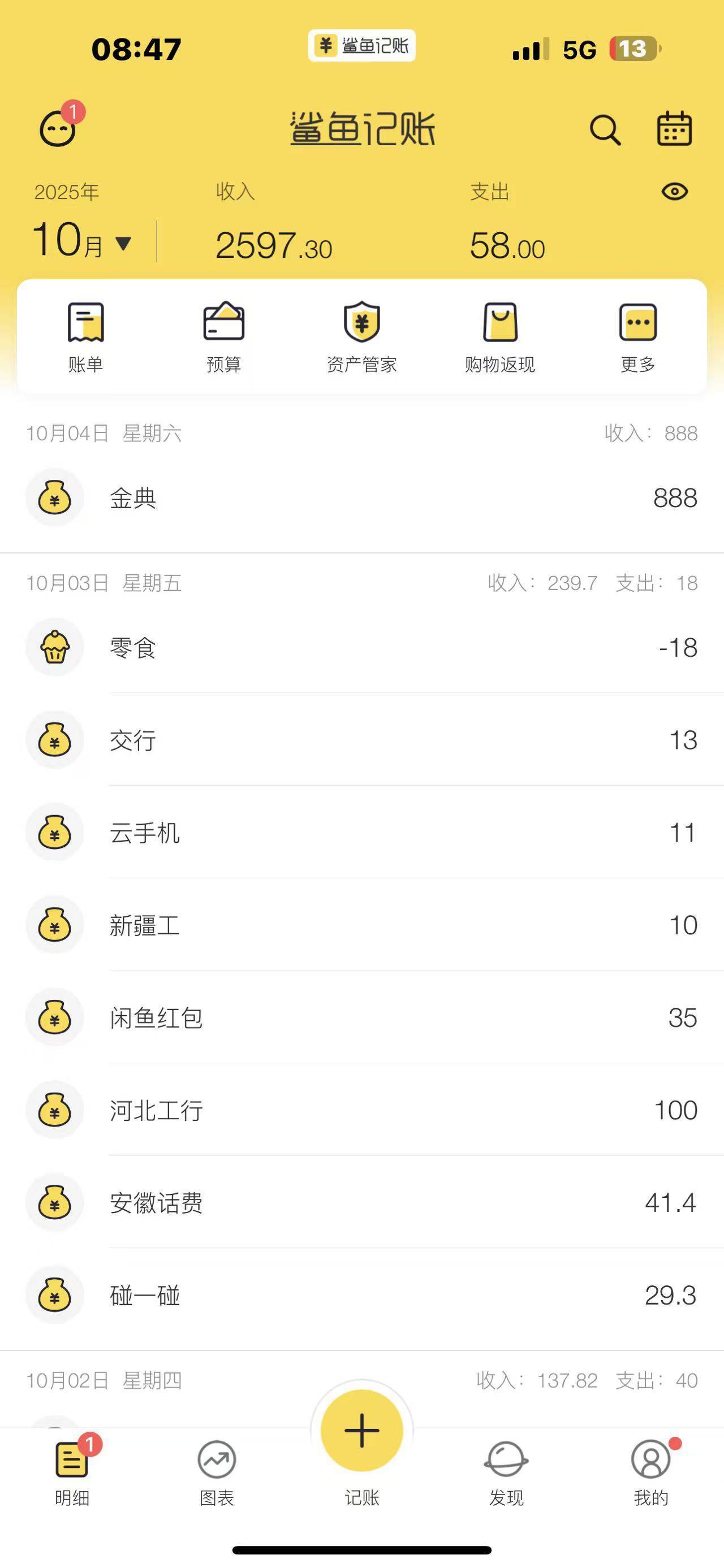The image size is (724, 1568).
Task: Open the 金典 888 income entry
Action: [x=361, y=498]
